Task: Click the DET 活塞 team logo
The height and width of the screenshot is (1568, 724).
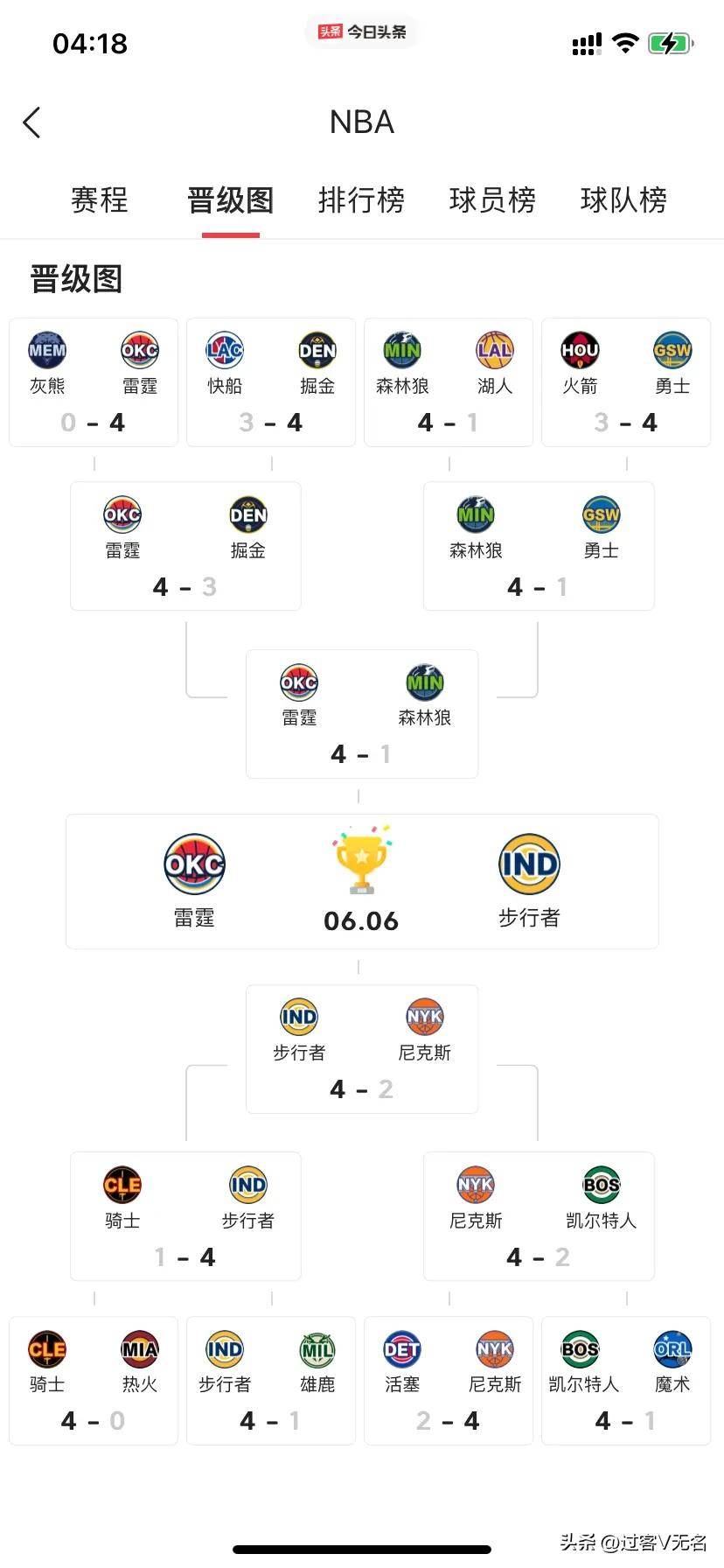Action: point(402,1350)
